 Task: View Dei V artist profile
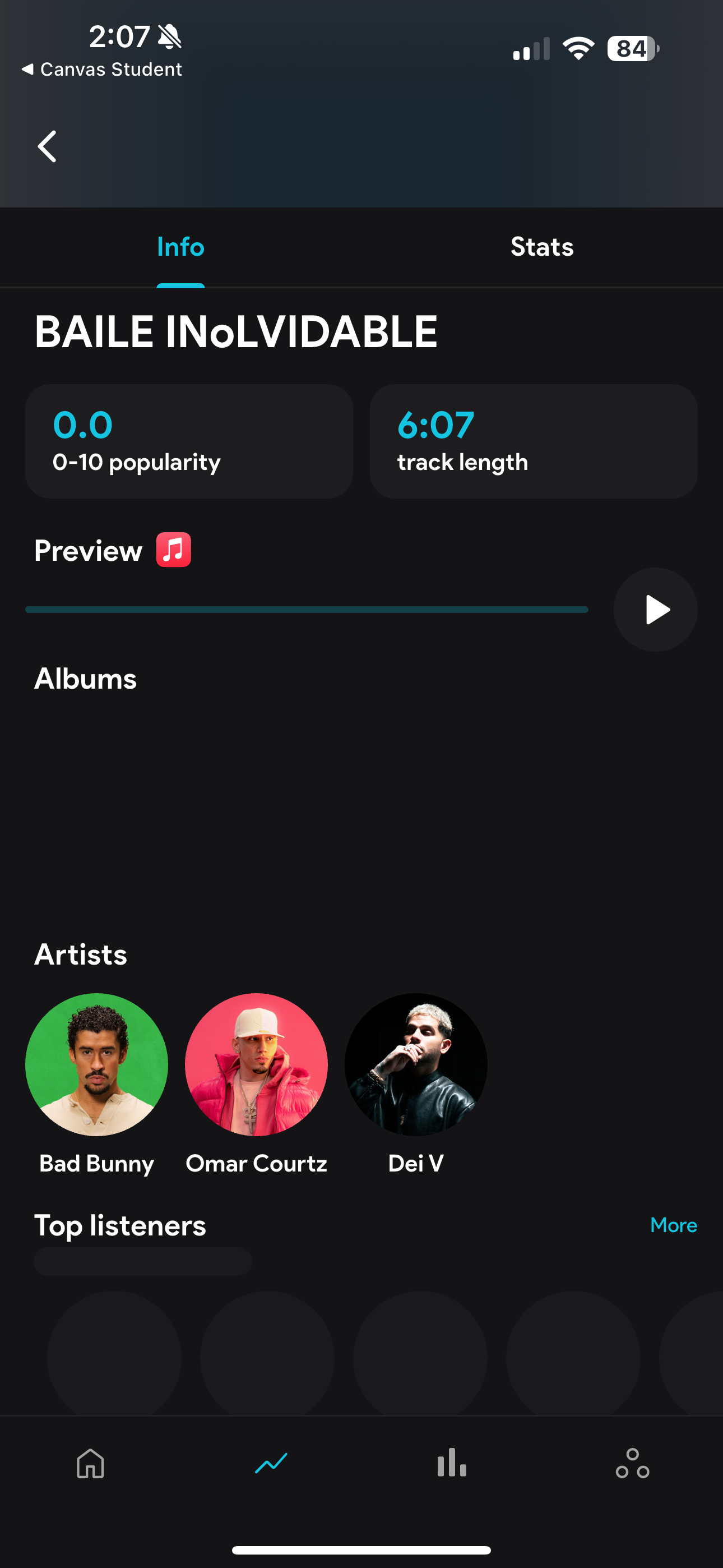(416, 1065)
